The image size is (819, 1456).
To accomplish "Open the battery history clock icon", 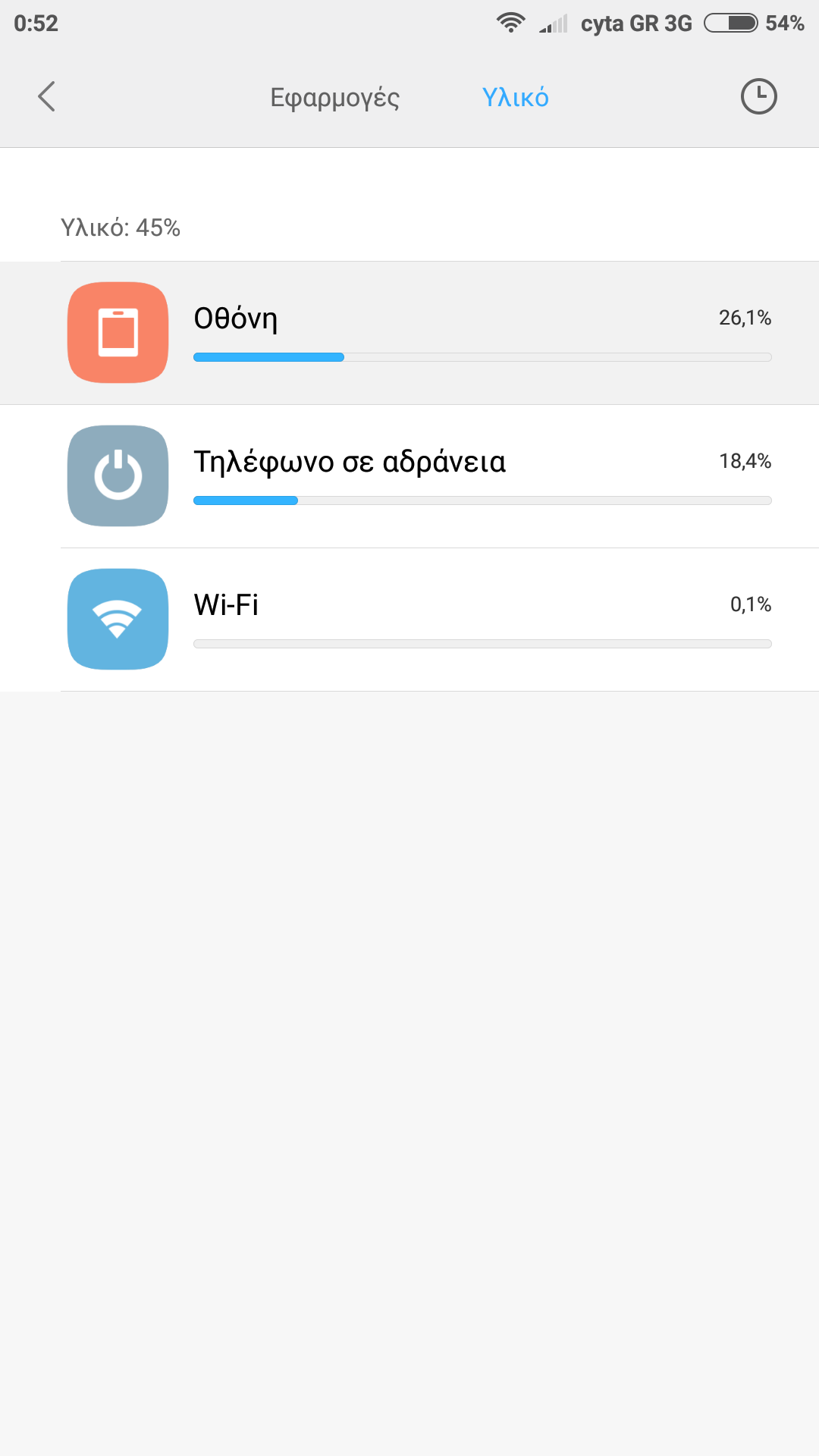I will tap(758, 97).
